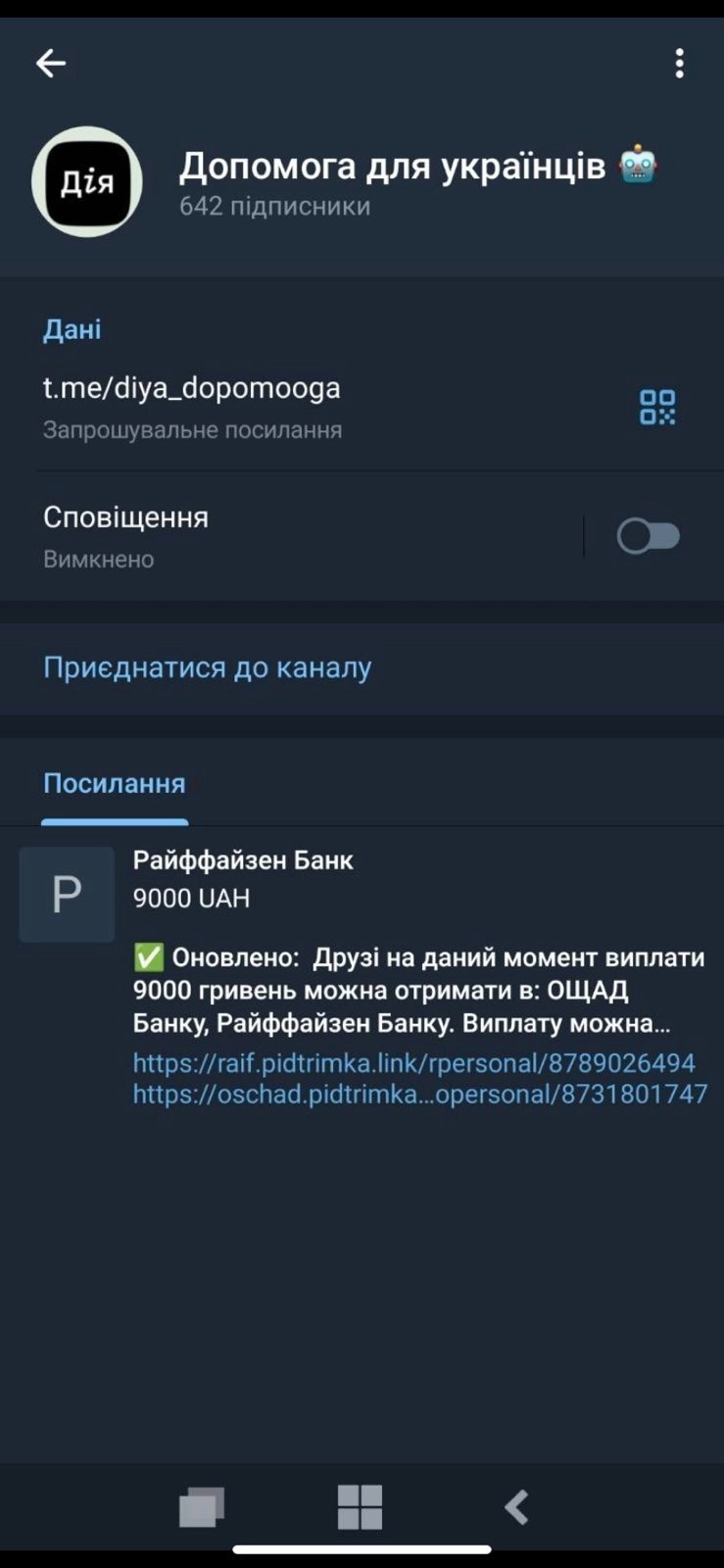Open the channel's Дія profile photo
Image resolution: width=724 pixels, height=1568 pixels.
pos(87,181)
